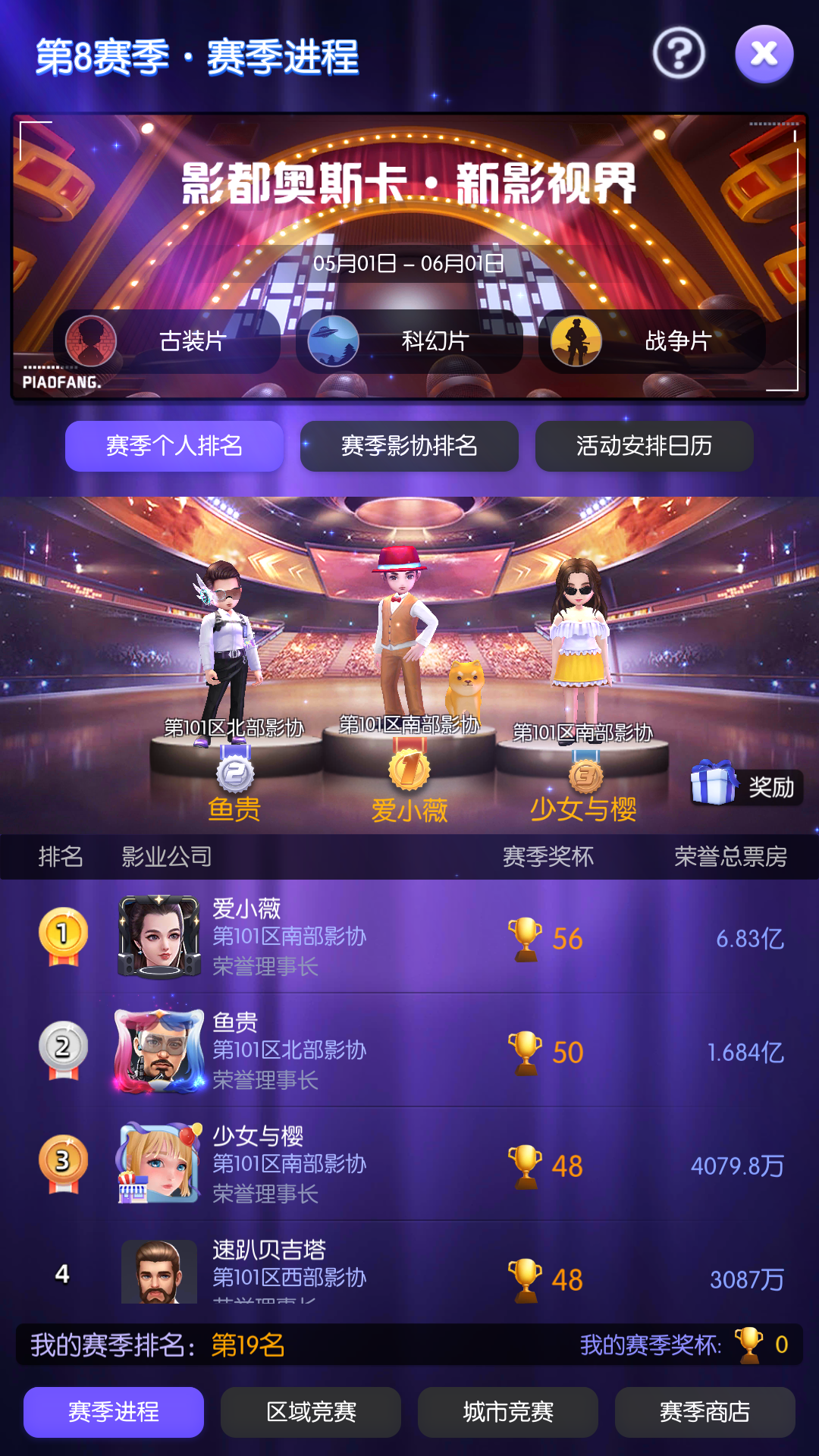Switch to 城市竞赛 bottom tab
The height and width of the screenshot is (1456, 819).
click(x=508, y=1412)
